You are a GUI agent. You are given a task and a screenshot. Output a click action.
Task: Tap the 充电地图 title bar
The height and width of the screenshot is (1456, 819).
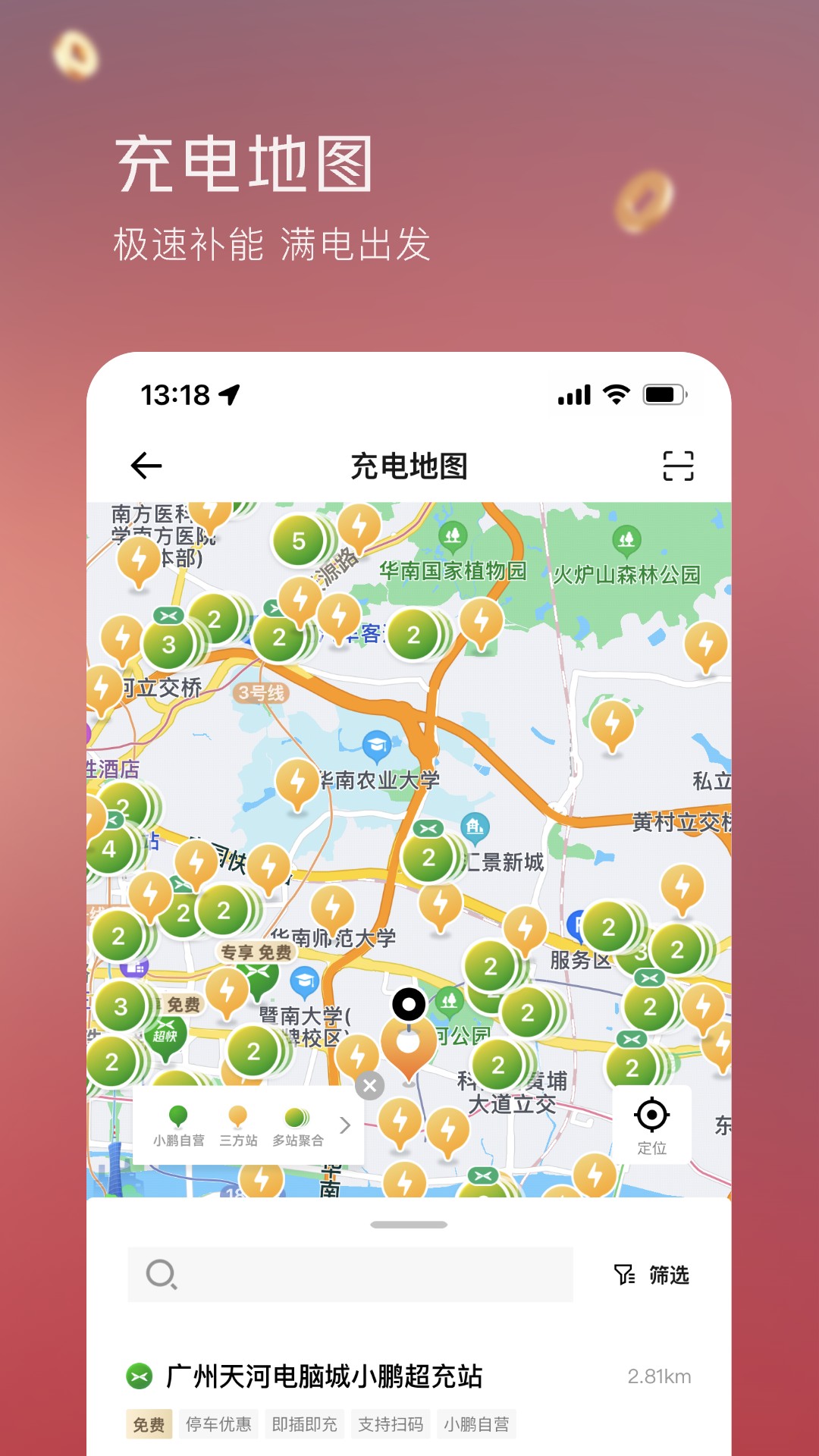[x=409, y=466]
